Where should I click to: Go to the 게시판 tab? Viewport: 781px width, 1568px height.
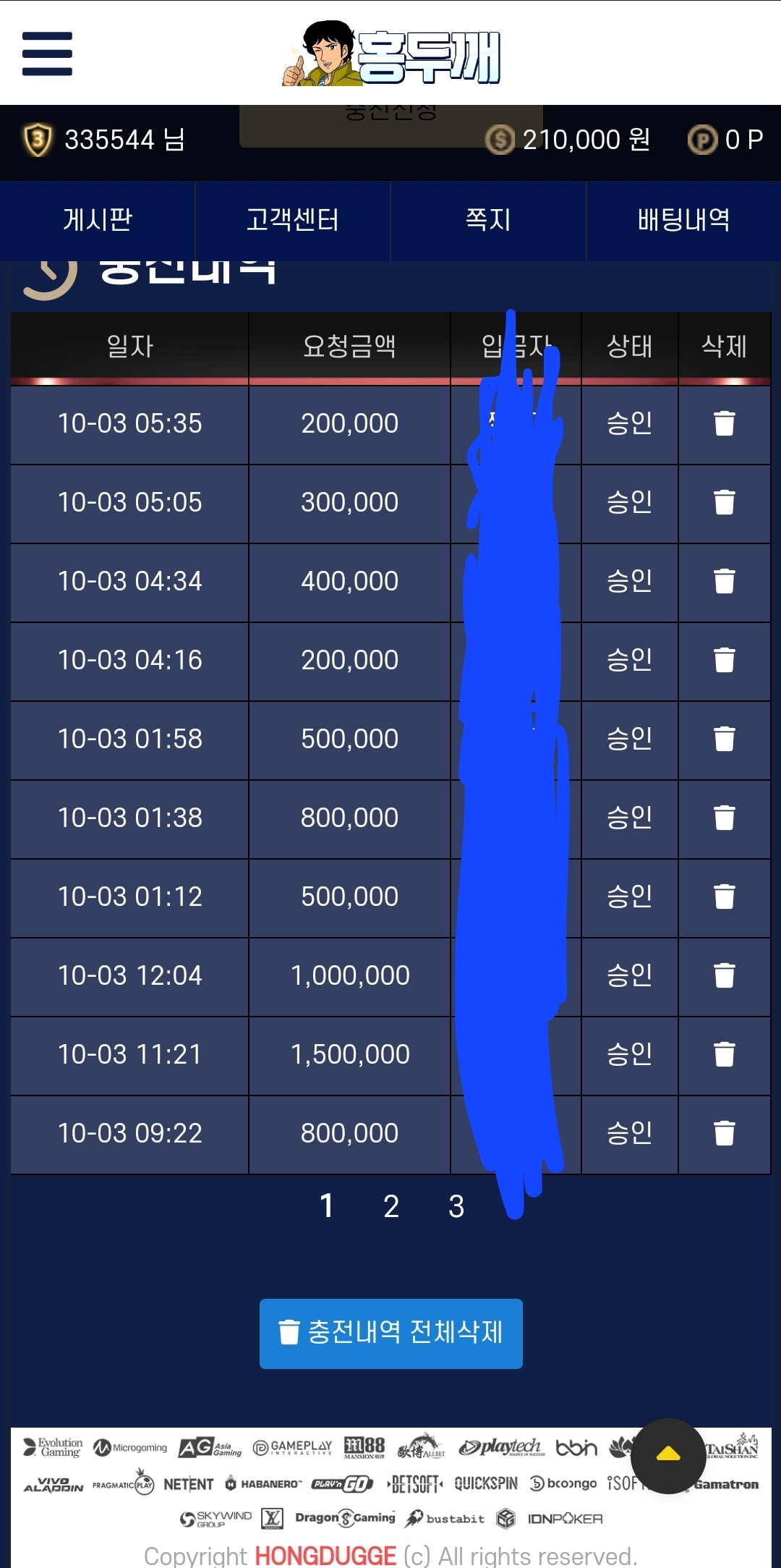pos(98,220)
